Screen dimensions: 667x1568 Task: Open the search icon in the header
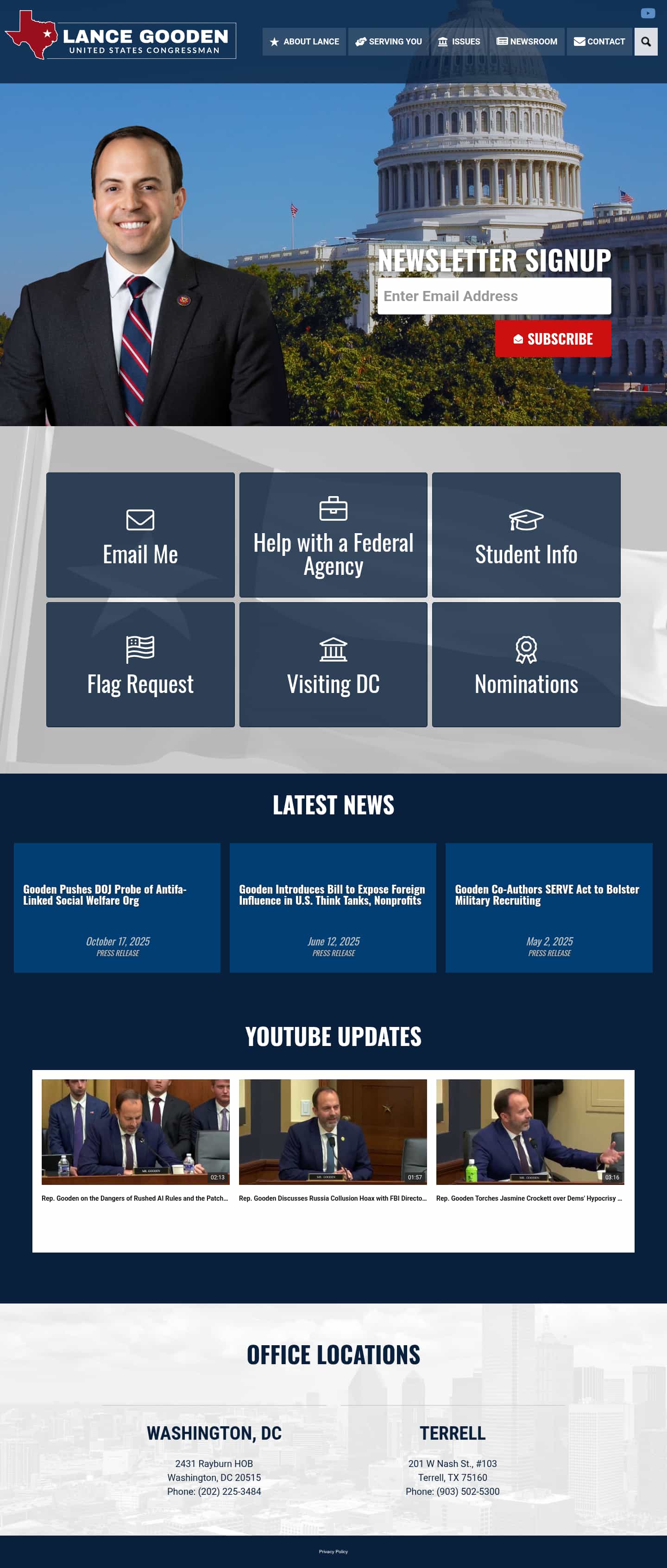tap(646, 41)
